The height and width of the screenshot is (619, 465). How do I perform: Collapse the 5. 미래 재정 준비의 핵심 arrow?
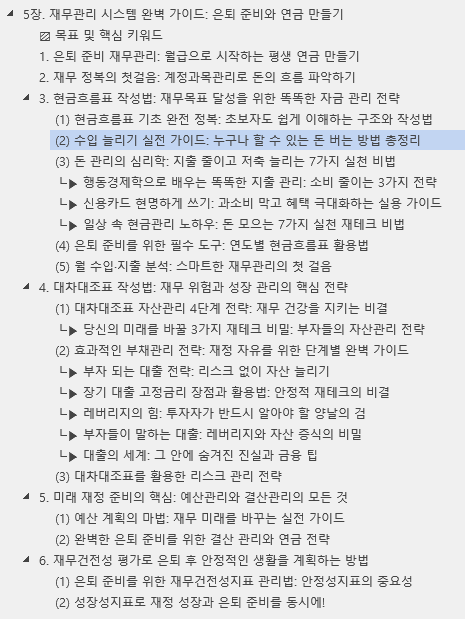coord(26,496)
